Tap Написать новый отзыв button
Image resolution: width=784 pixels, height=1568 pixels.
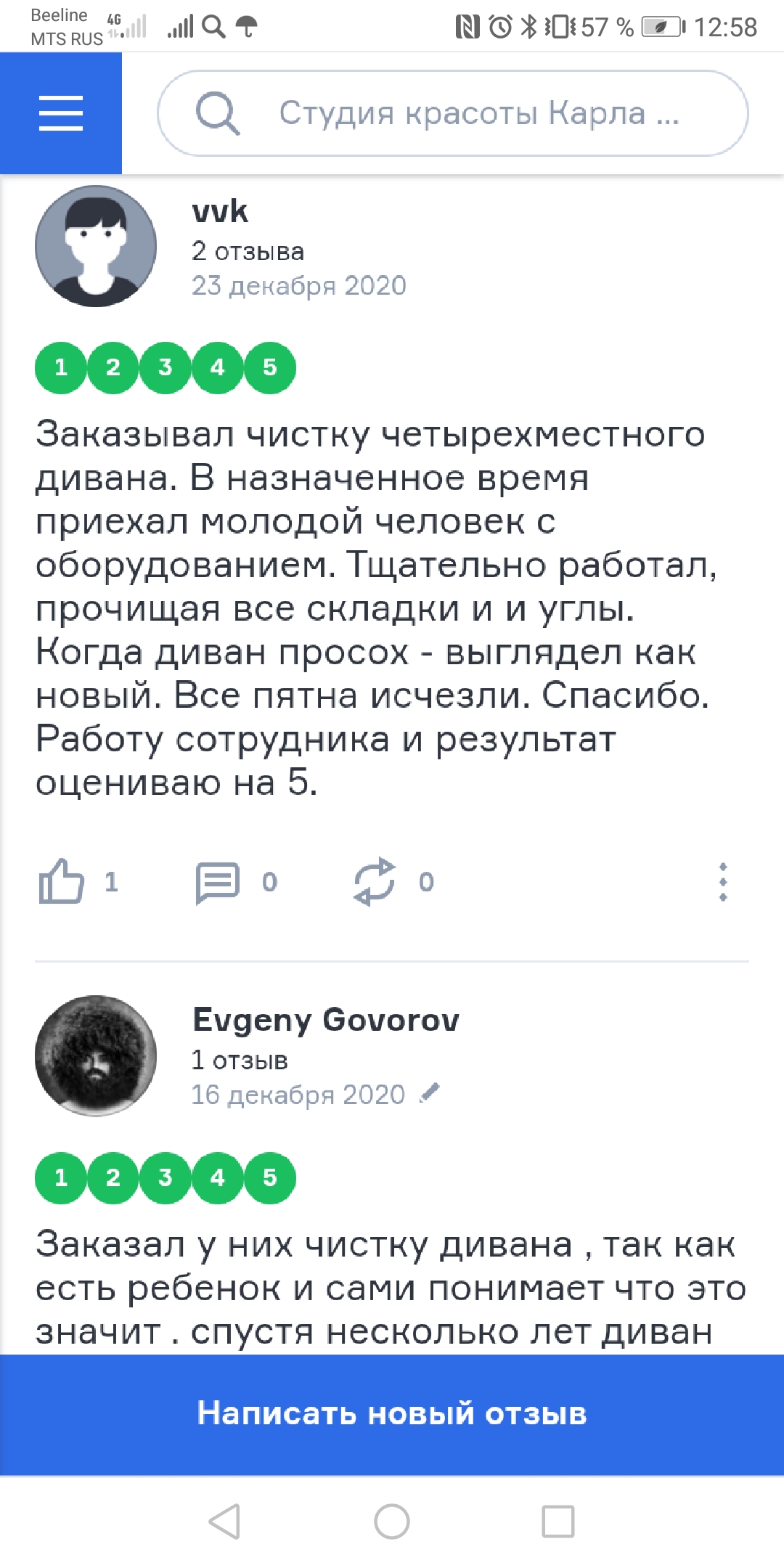coord(392,1414)
